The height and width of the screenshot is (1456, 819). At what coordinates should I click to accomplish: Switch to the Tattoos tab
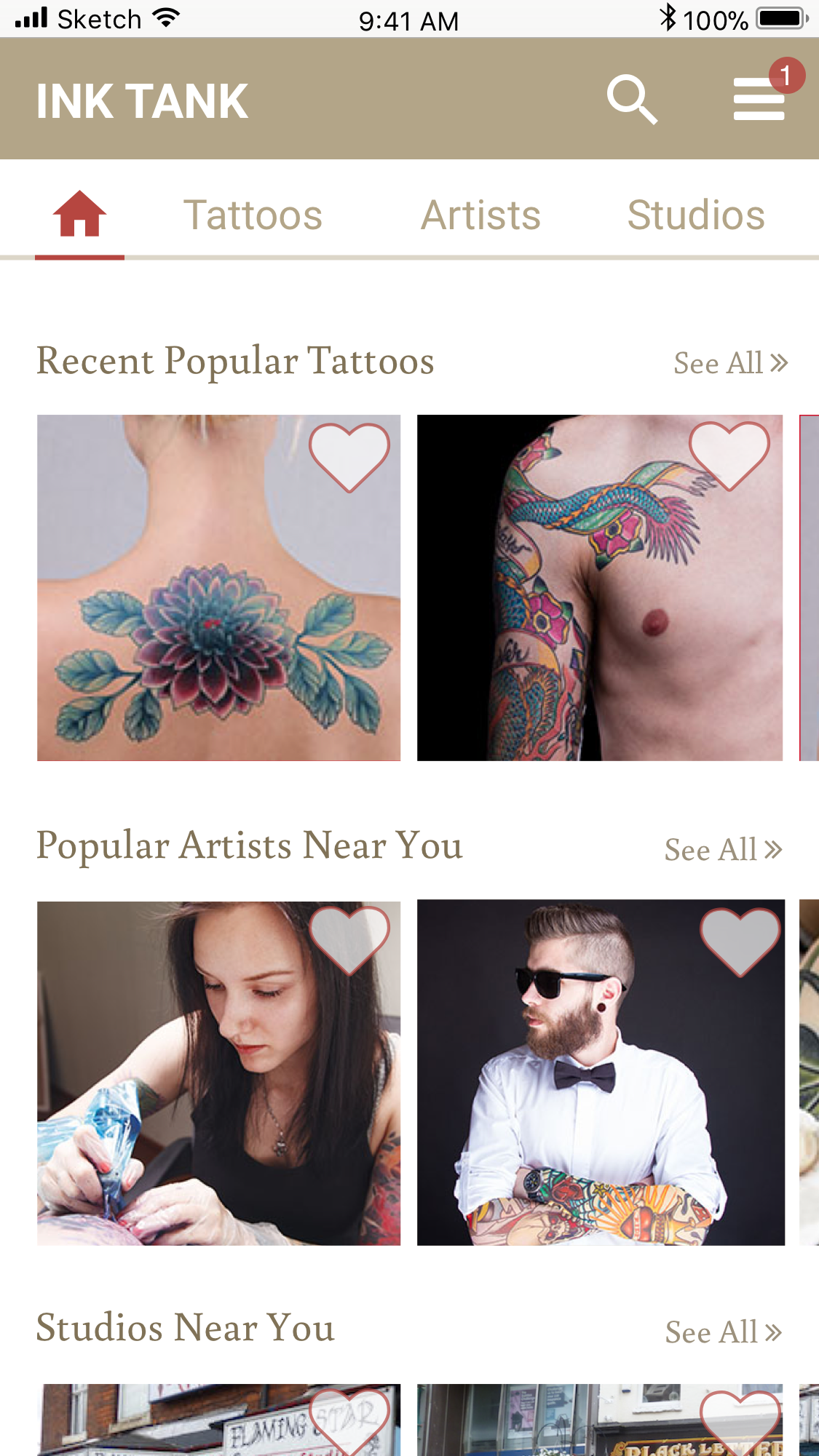[x=253, y=215]
